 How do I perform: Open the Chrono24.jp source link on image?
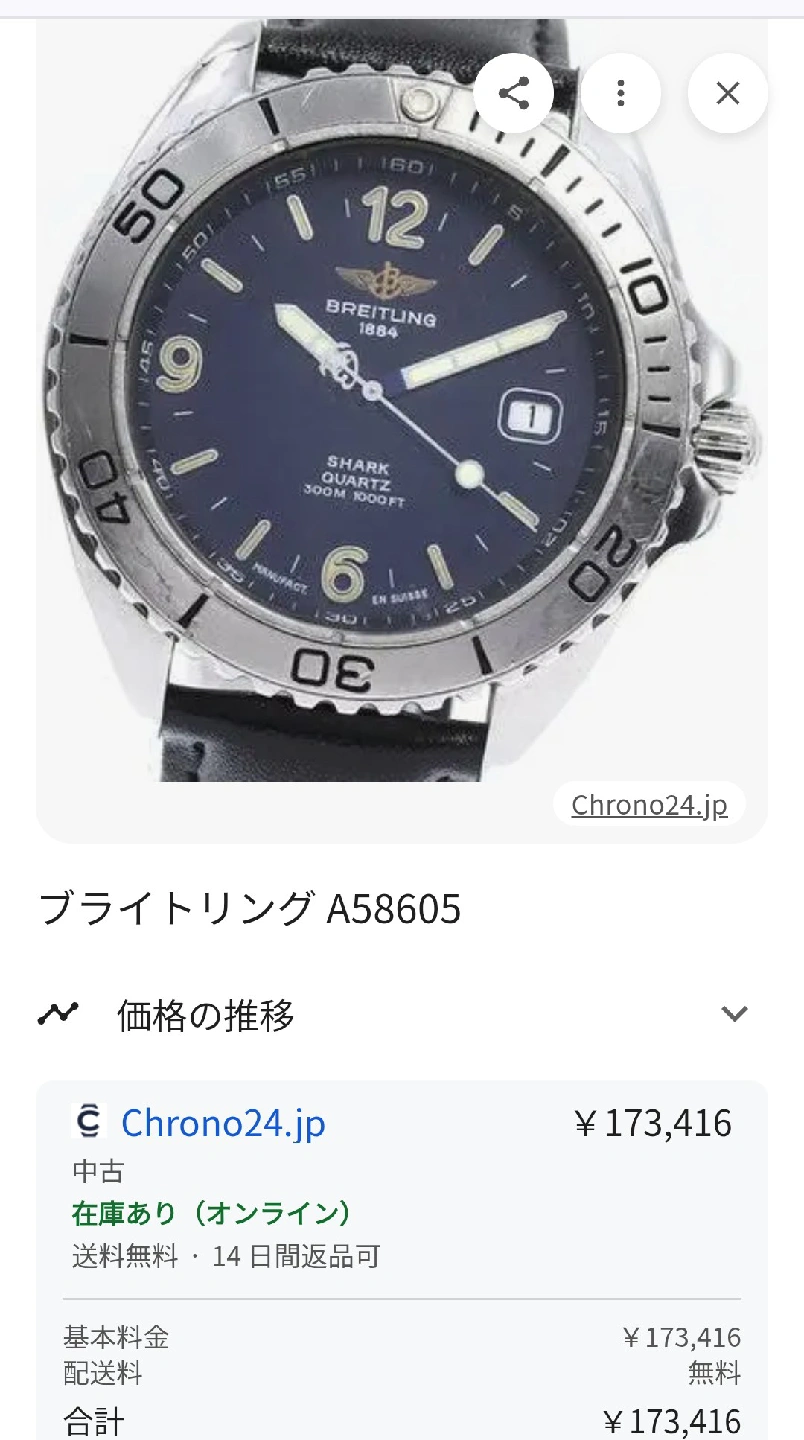coord(649,805)
